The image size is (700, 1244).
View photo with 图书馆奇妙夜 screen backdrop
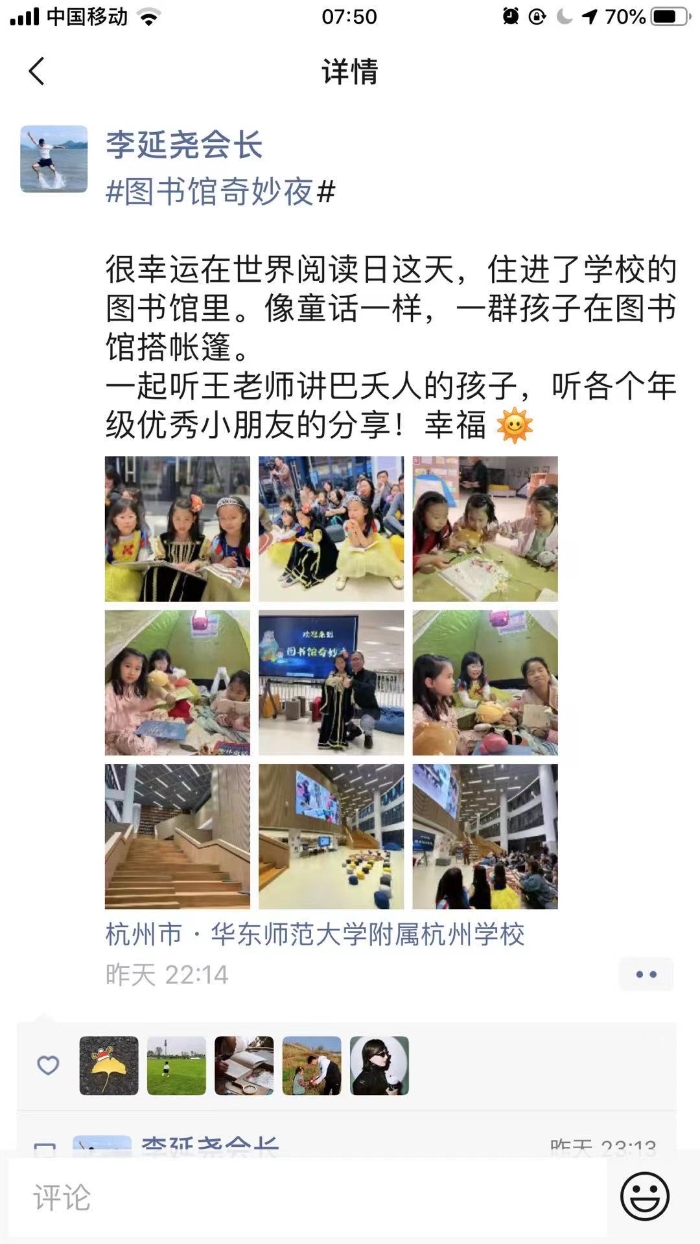(331, 683)
